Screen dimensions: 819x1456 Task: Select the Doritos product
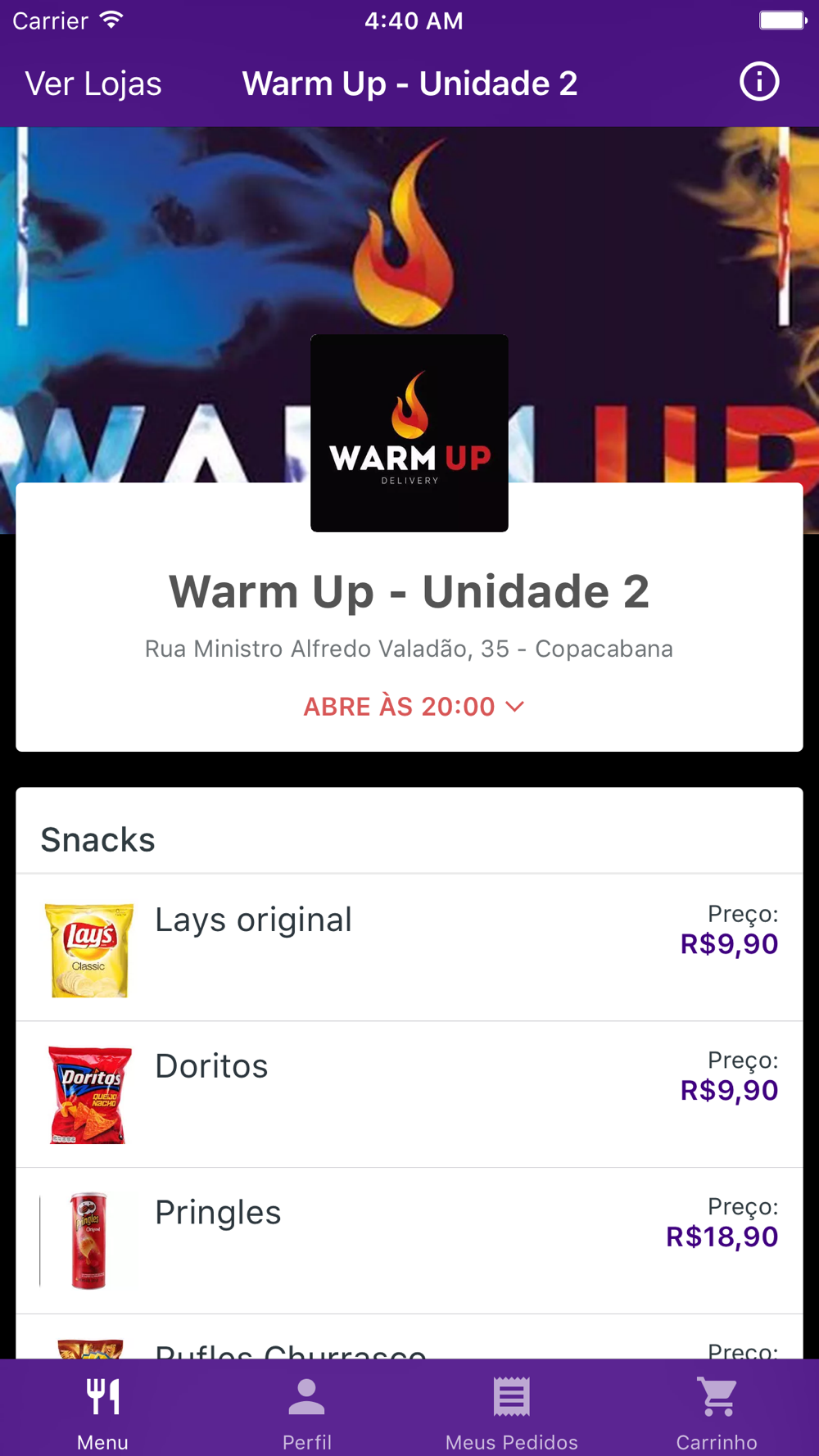click(x=409, y=1094)
